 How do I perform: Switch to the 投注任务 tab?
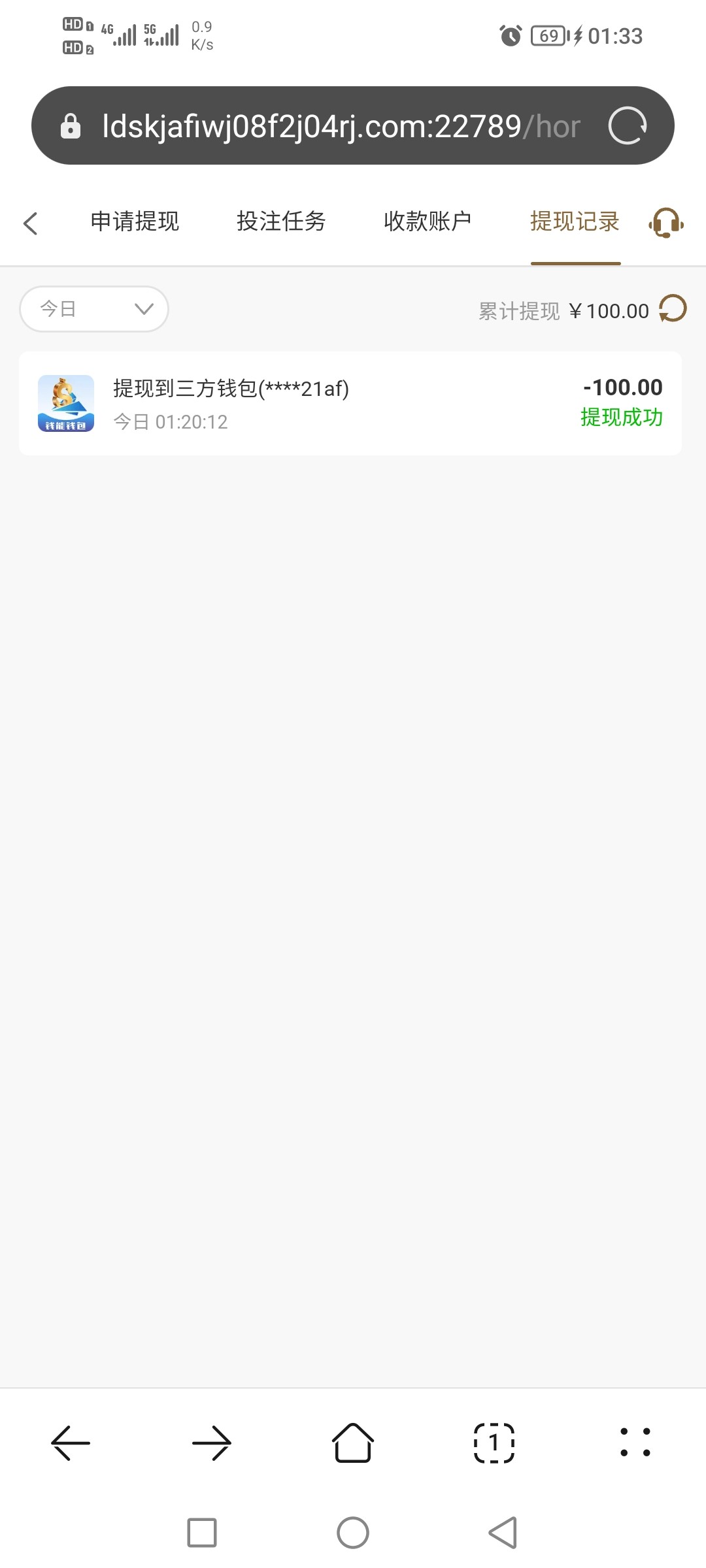coord(281,221)
